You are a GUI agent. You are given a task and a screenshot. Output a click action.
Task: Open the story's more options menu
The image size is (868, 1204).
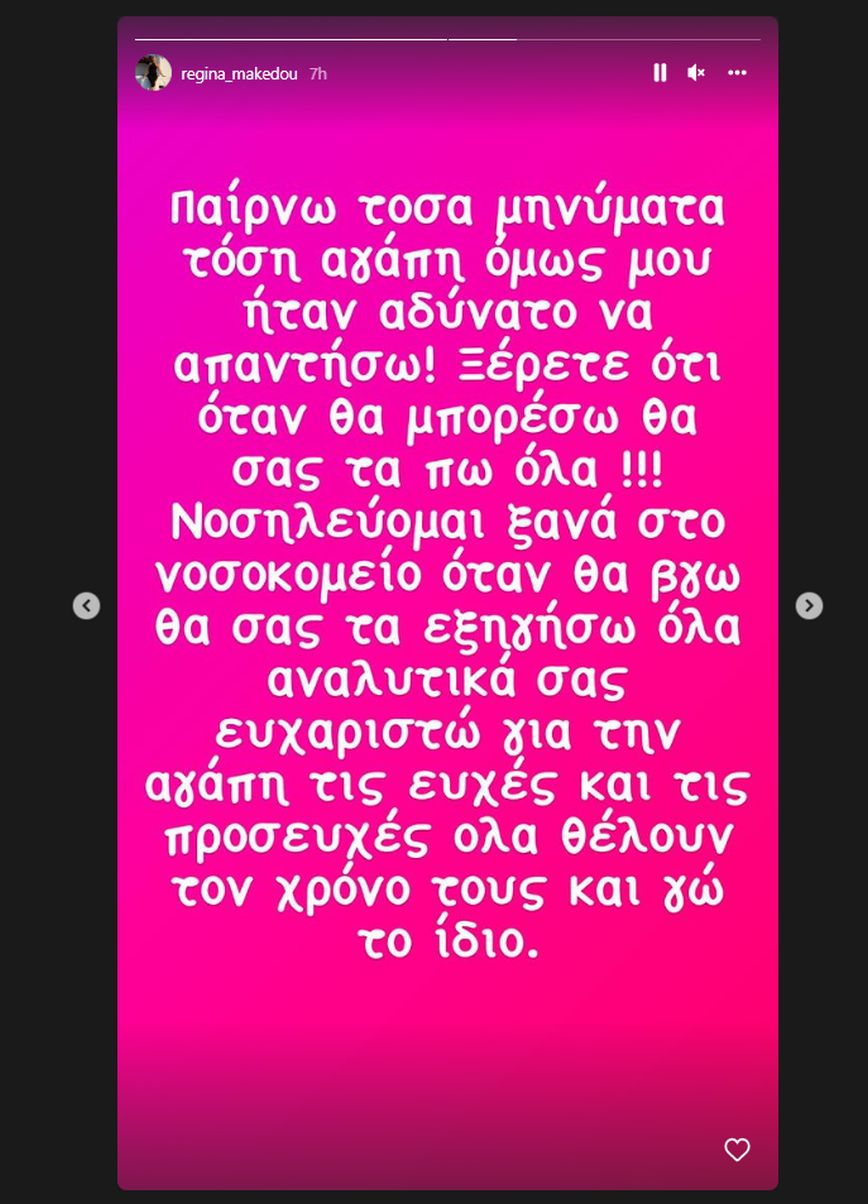pos(737,73)
